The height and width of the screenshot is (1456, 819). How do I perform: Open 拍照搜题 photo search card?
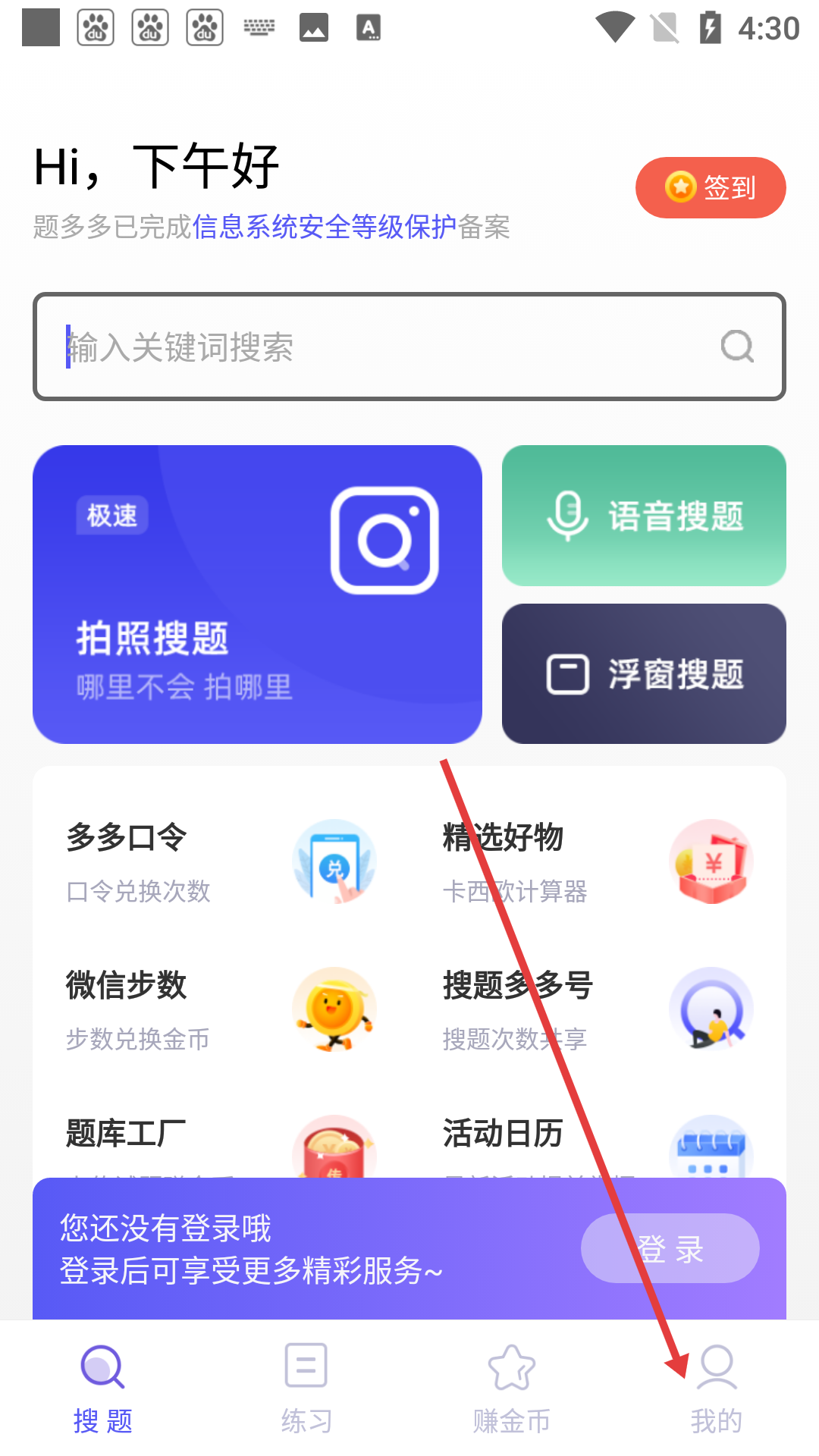click(x=257, y=594)
